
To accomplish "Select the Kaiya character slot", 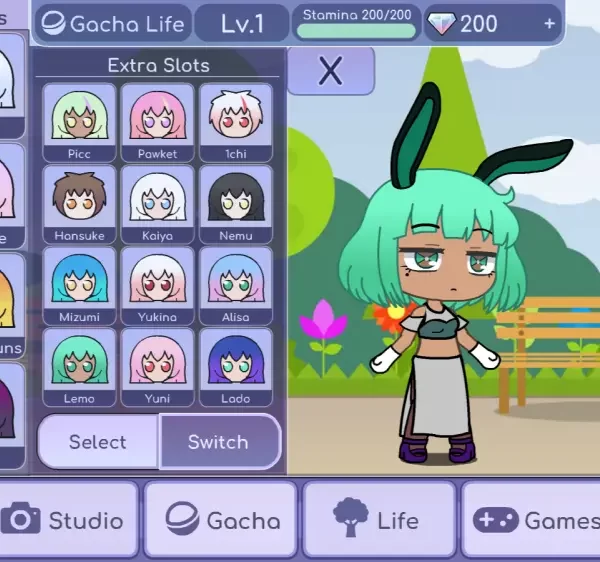I will pos(157,204).
